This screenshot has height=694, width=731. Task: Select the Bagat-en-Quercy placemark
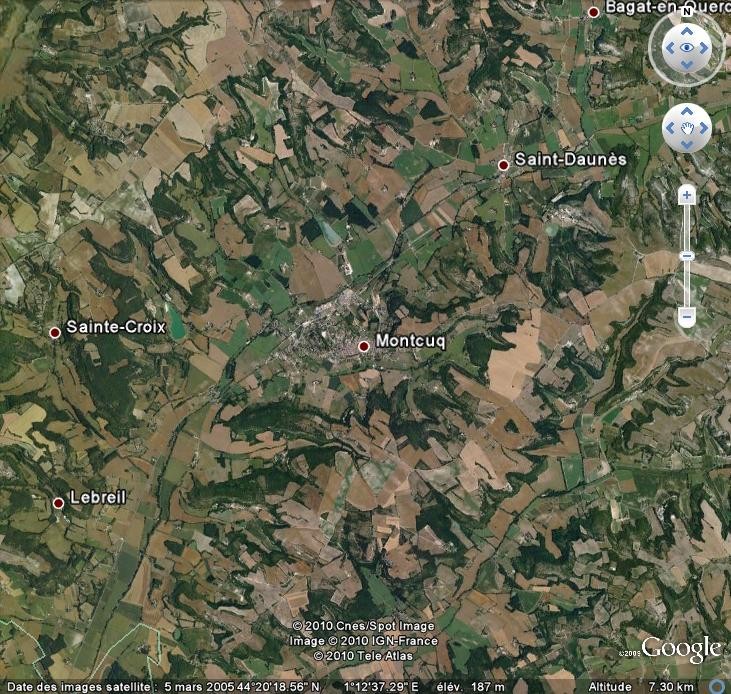click(x=593, y=12)
